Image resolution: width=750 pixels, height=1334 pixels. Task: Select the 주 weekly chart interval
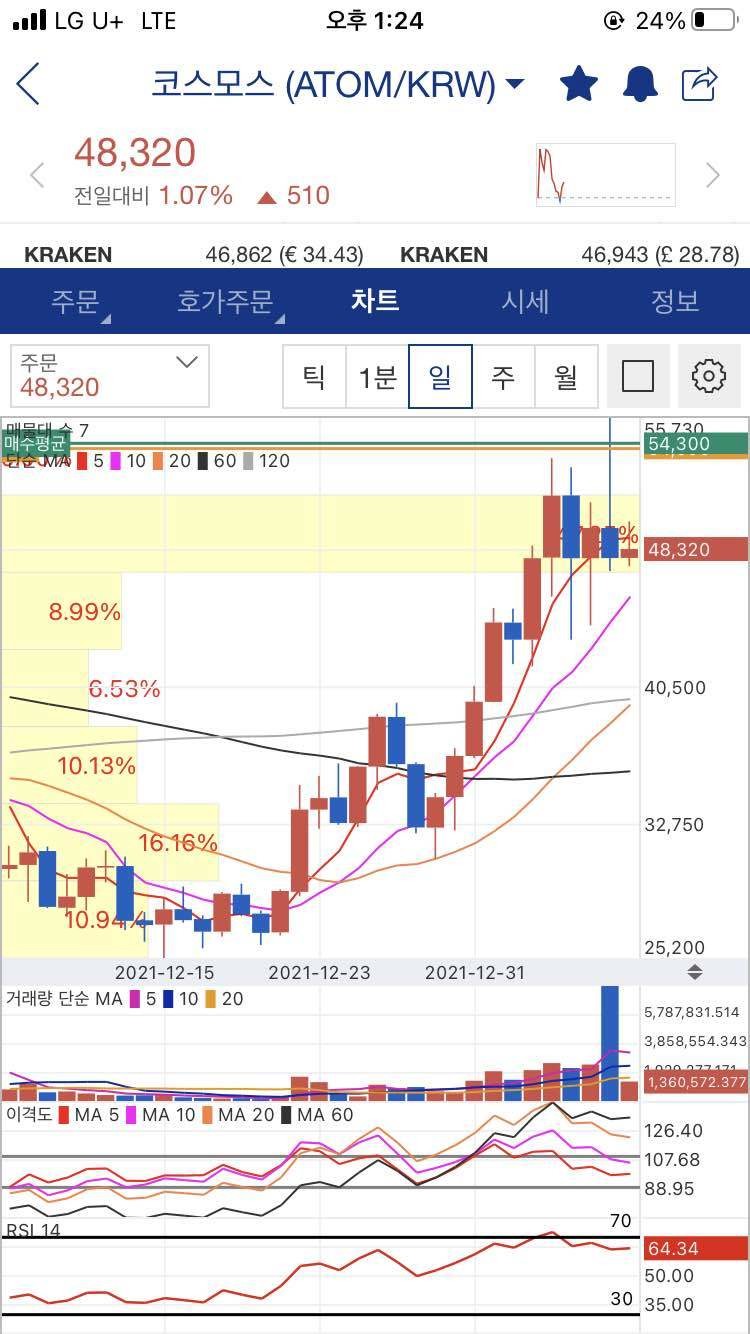[503, 377]
